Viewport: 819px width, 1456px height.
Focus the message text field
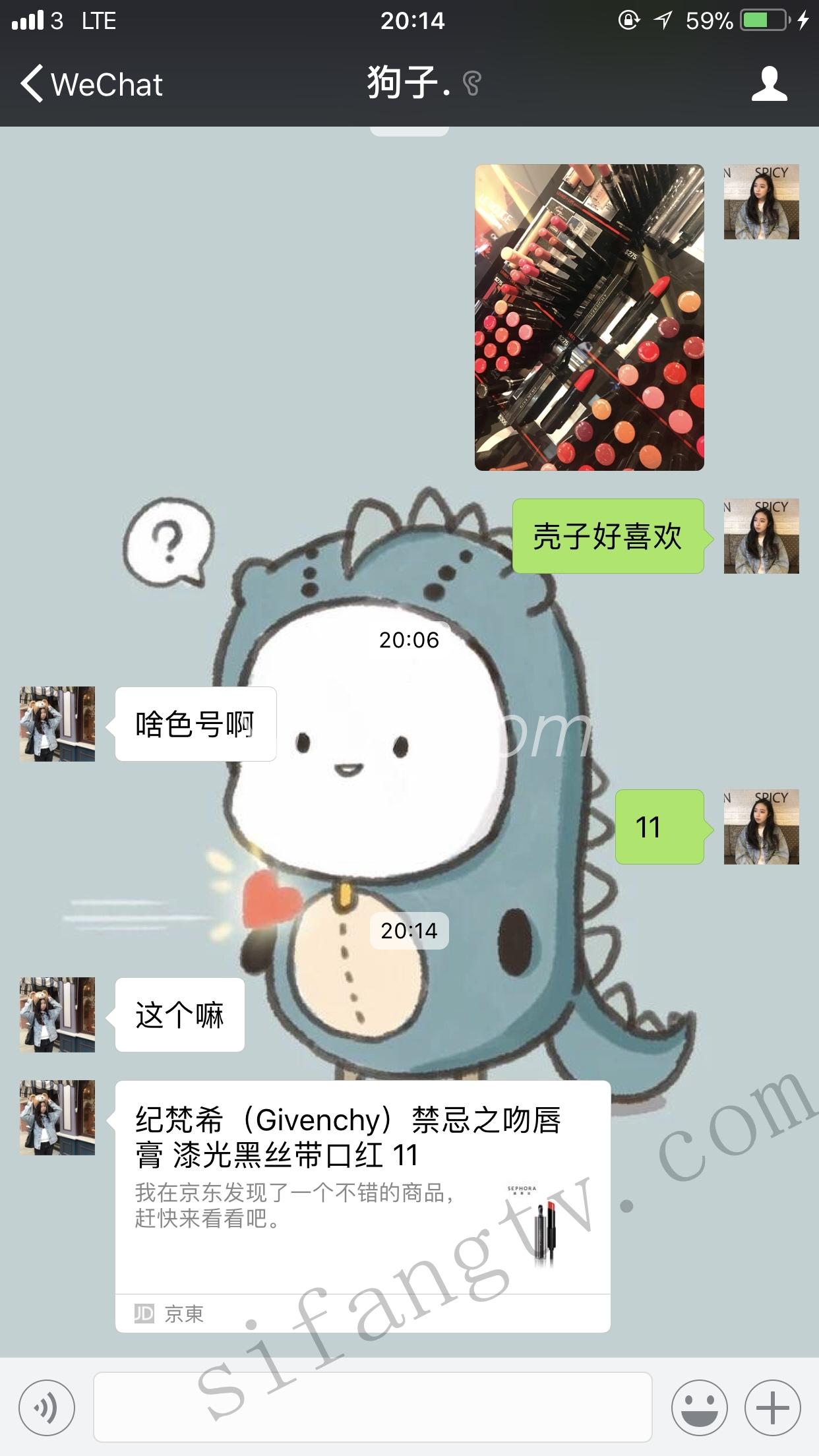coord(373,1407)
